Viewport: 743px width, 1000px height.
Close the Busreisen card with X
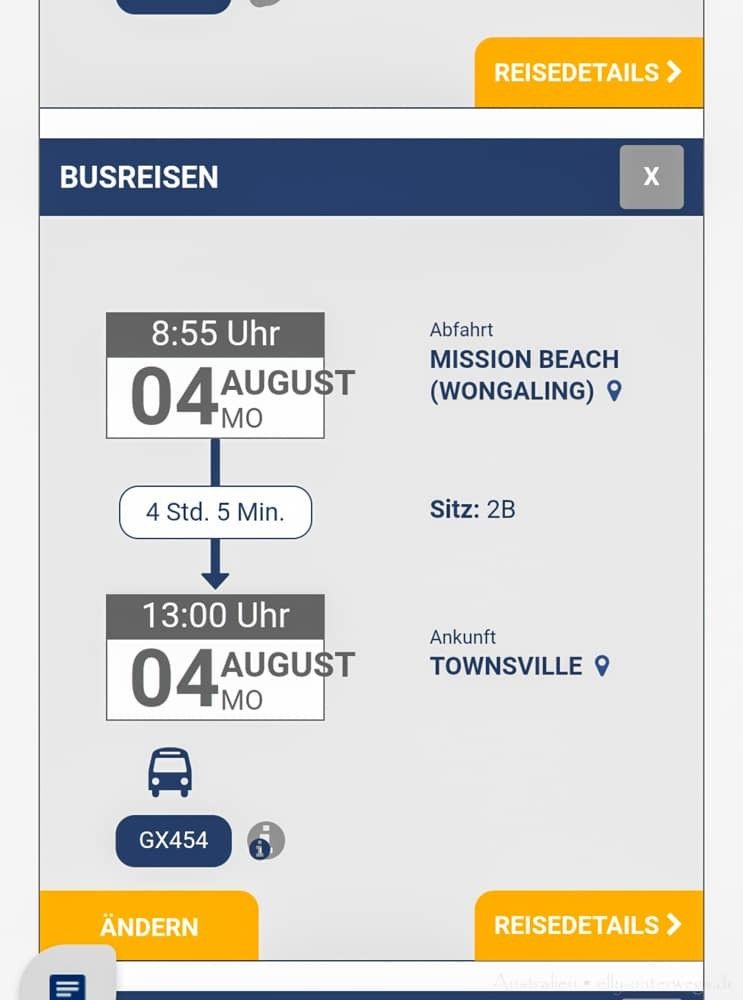click(x=651, y=177)
